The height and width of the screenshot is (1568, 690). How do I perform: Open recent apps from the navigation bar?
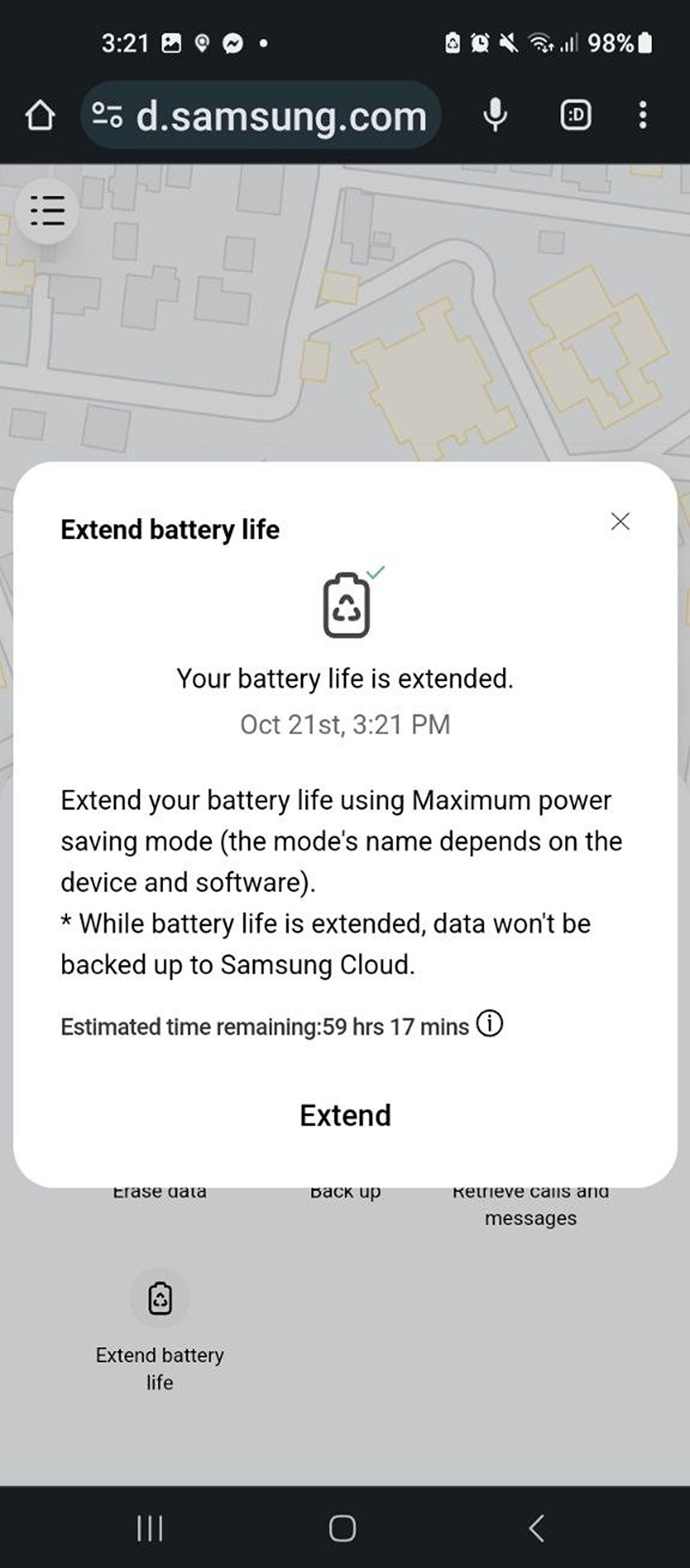150,1528
